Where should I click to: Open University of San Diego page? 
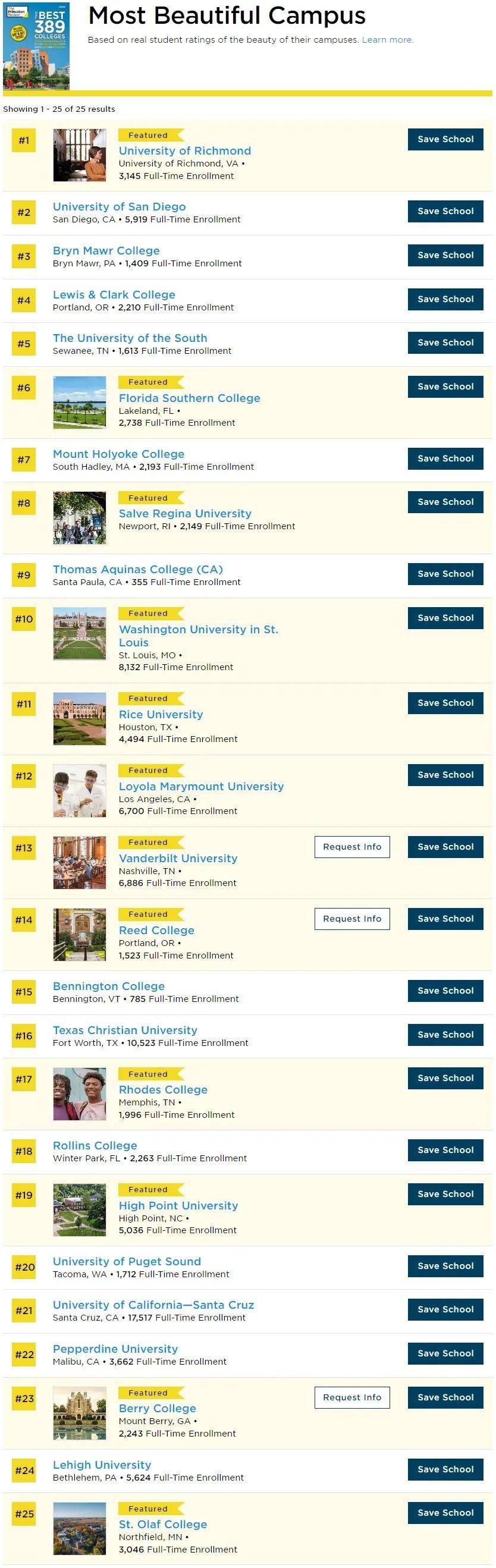coord(120,207)
